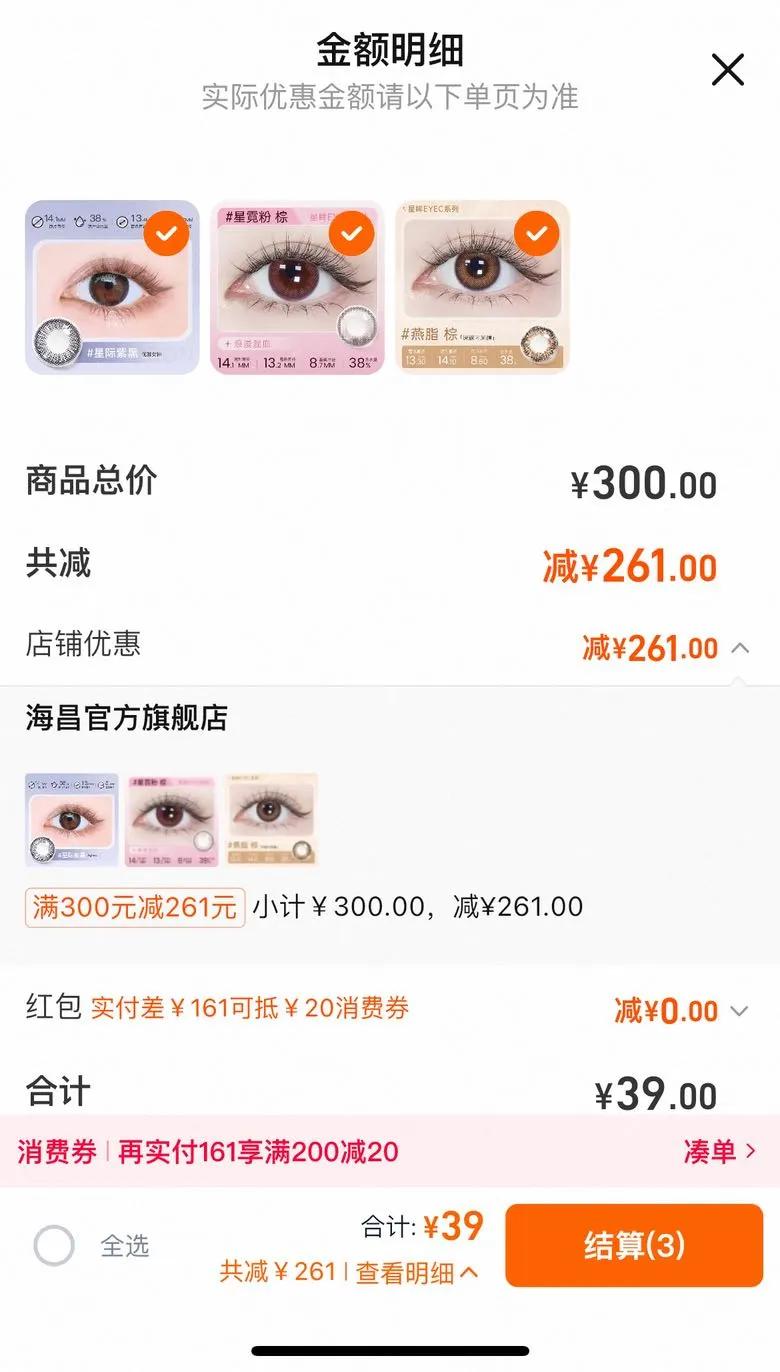The image size is (780, 1372).
Task: Close the 金额明细 panel
Action: pyautogui.click(x=727, y=70)
